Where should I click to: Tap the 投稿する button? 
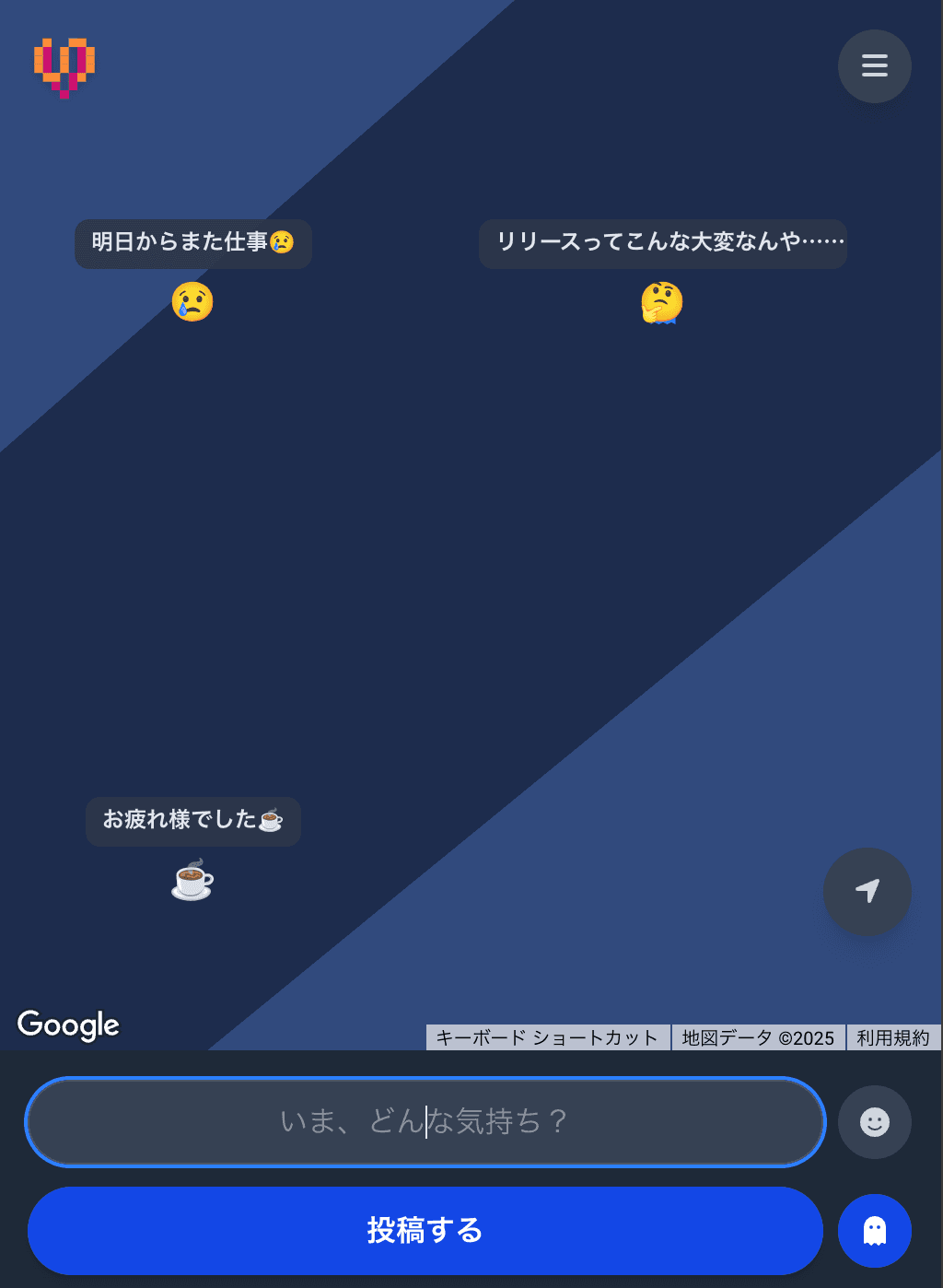425,1230
